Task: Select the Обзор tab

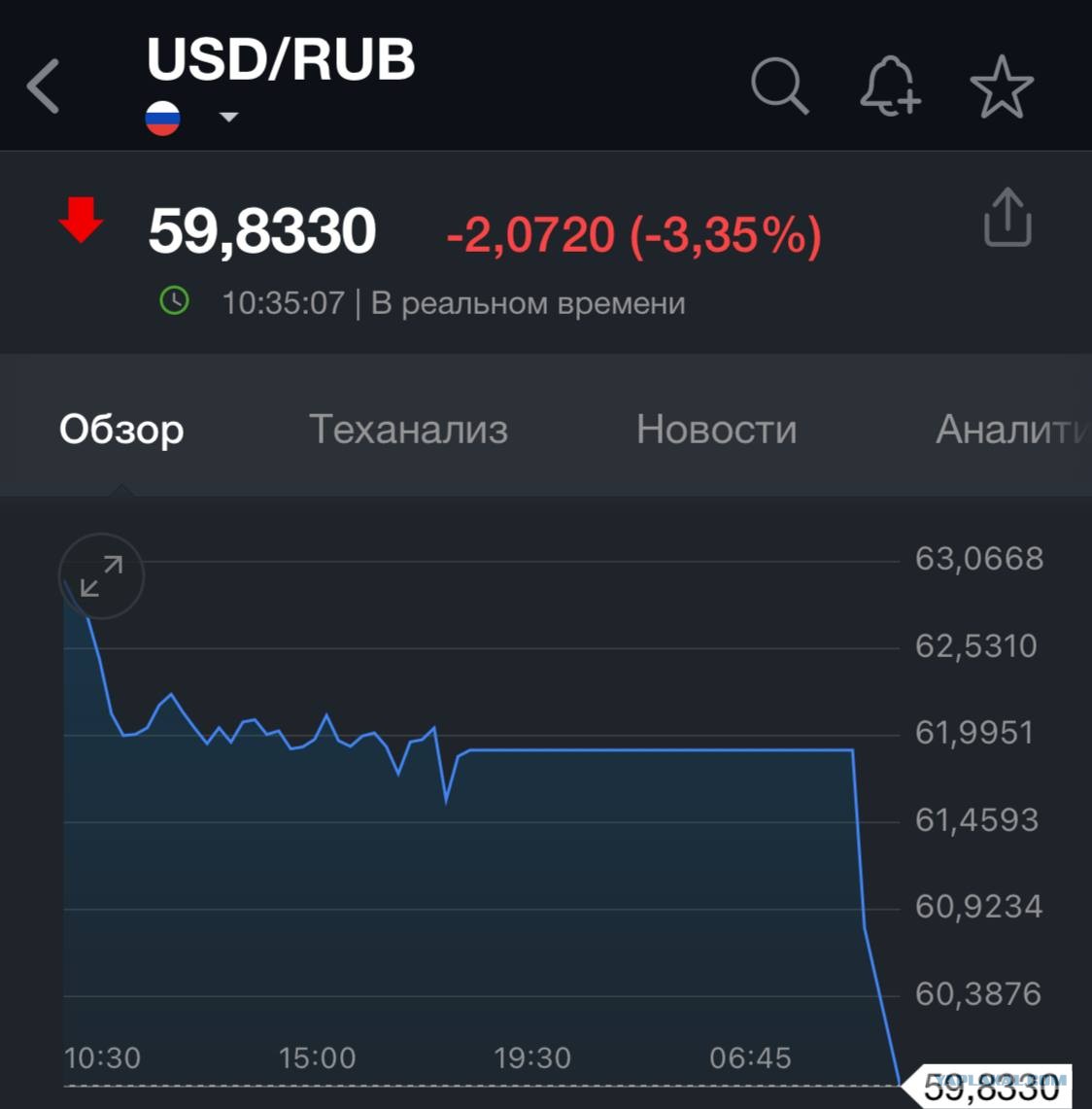Action: [121, 430]
